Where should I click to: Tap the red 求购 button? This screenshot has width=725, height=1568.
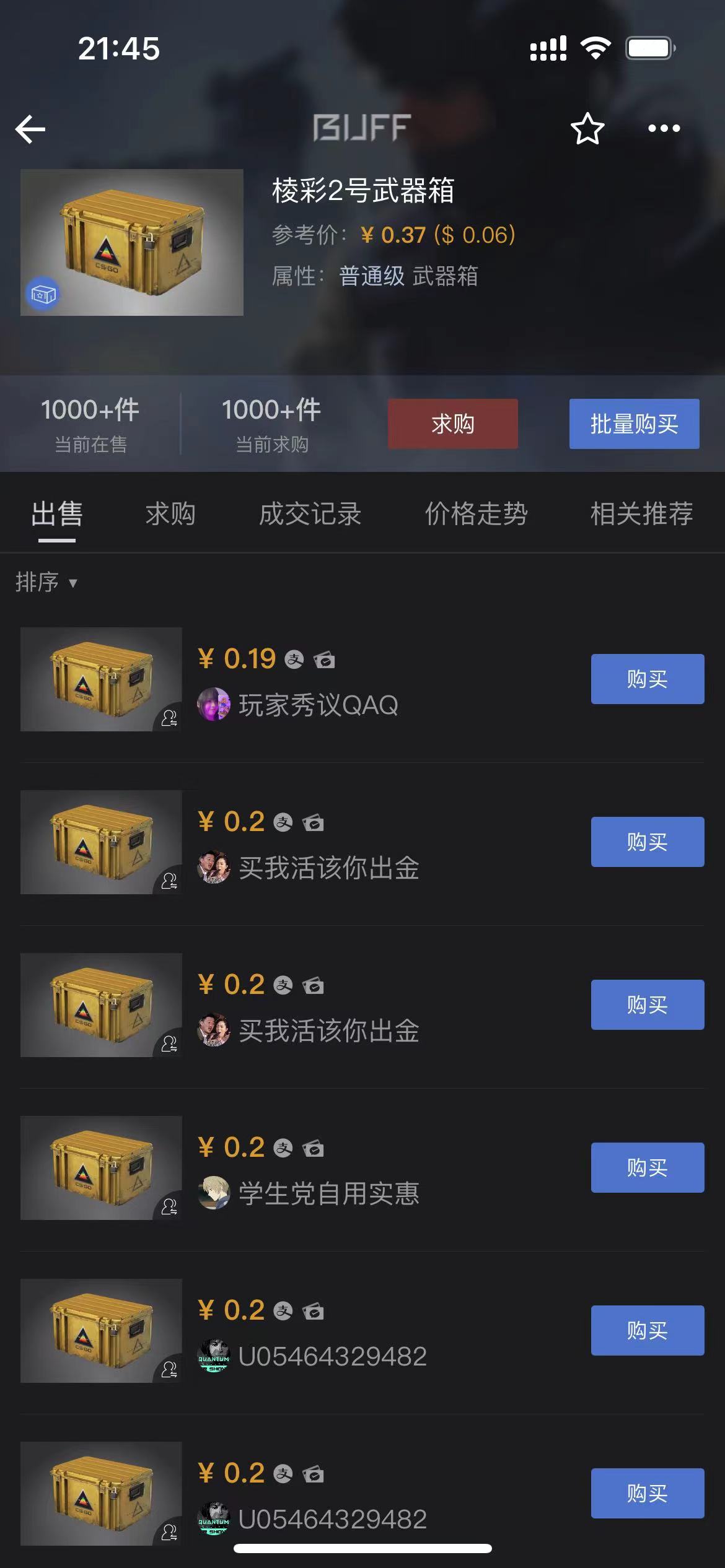coord(453,424)
